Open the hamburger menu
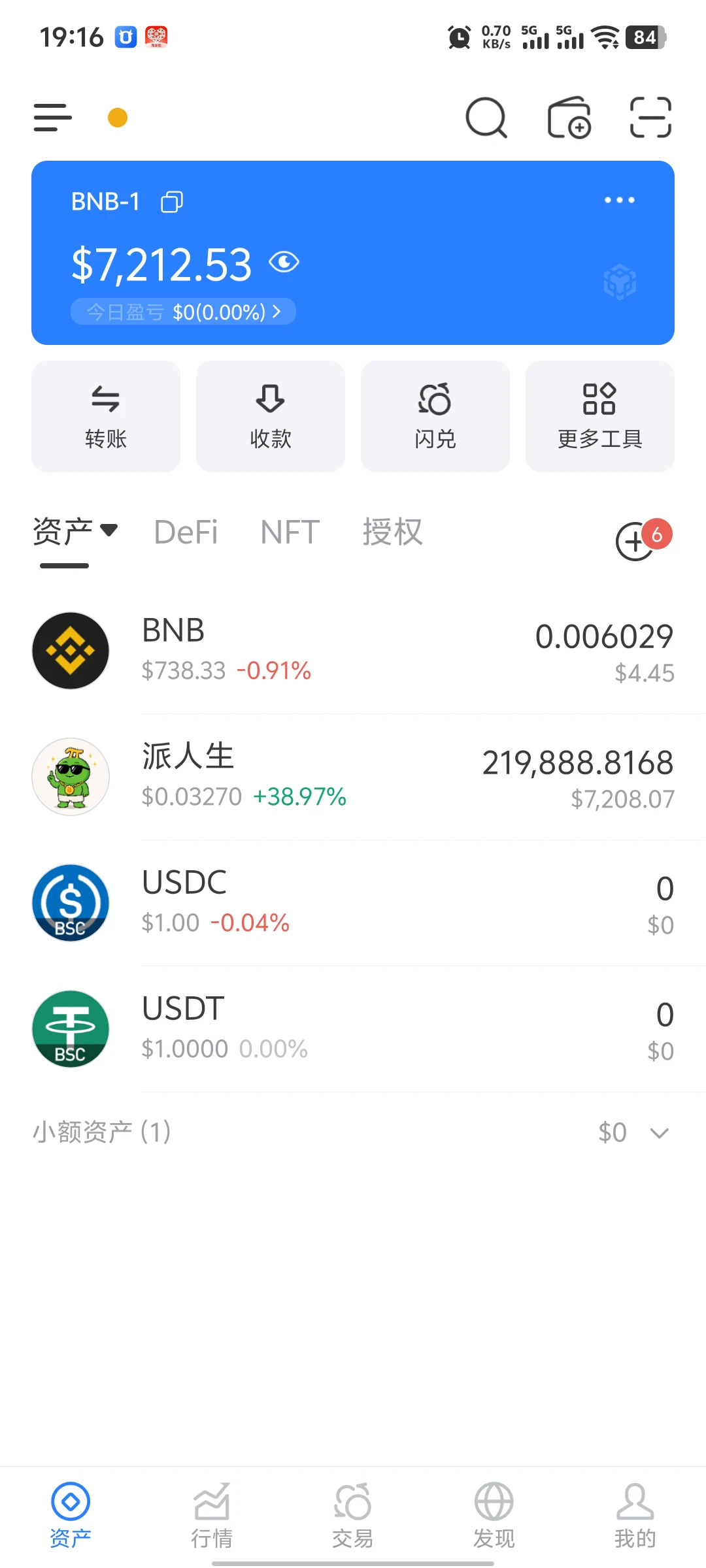The width and height of the screenshot is (706, 1568). (53, 118)
